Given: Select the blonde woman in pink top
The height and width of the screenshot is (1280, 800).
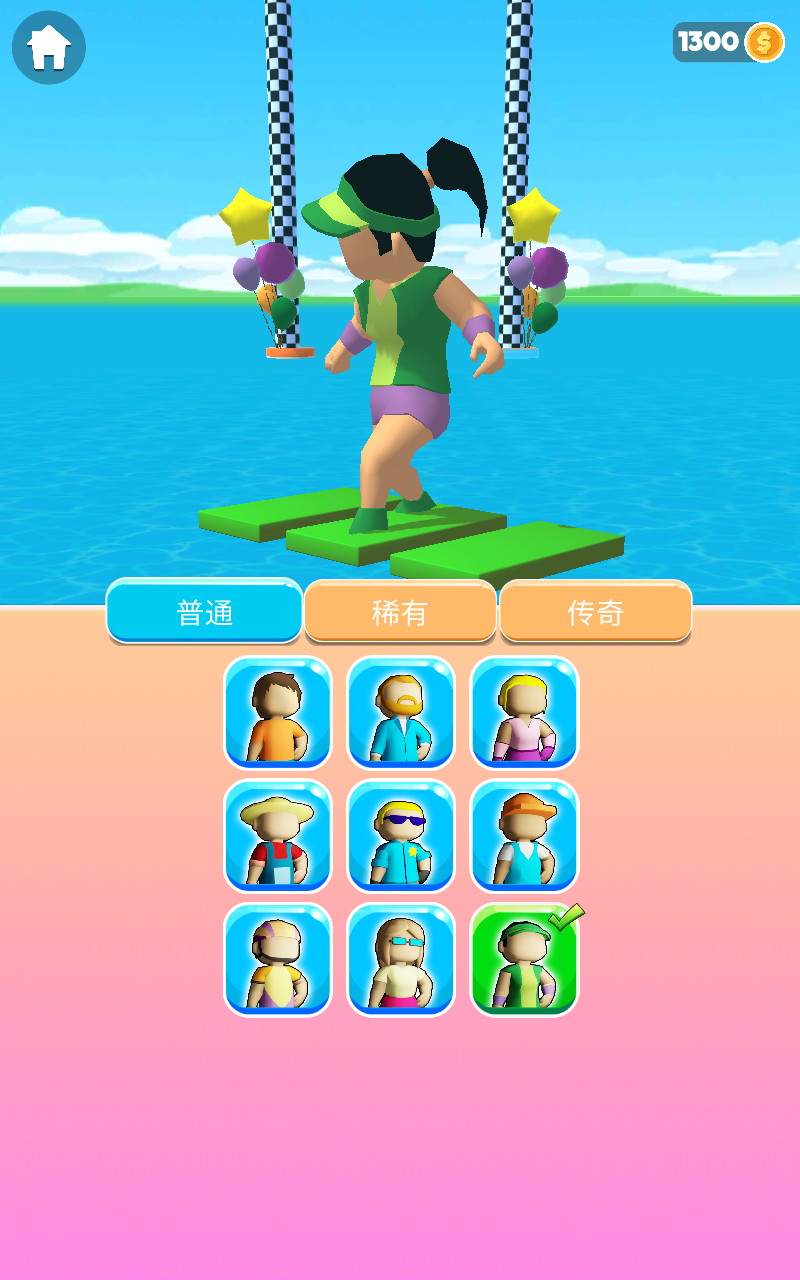Looking at the screenshot, I should point(524,712).
